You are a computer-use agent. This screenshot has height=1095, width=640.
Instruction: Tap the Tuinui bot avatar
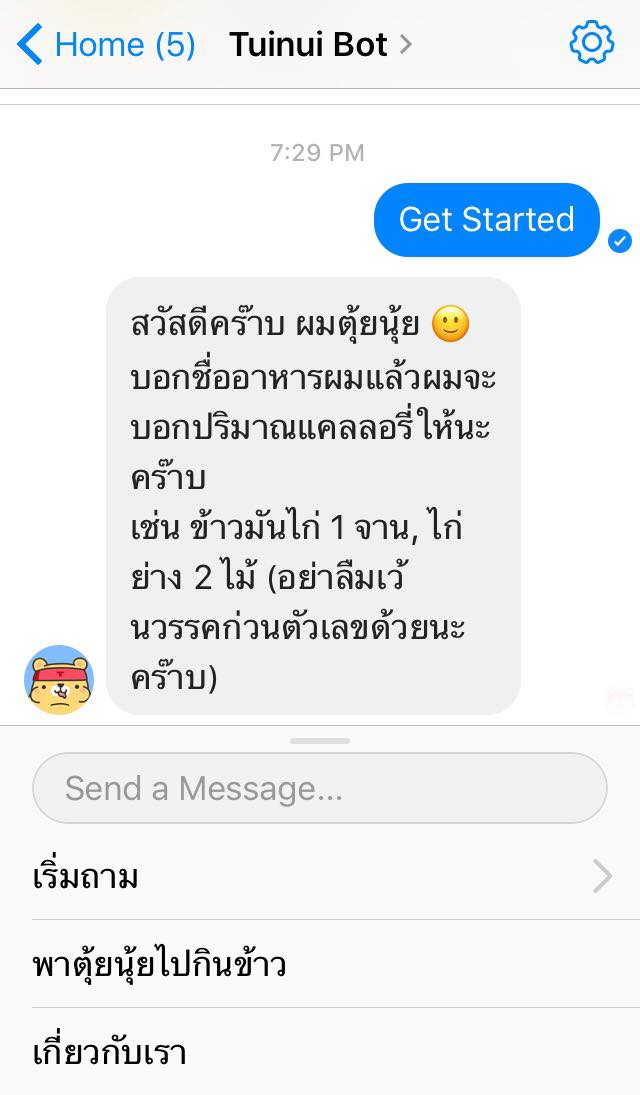(x=59, y=680)
